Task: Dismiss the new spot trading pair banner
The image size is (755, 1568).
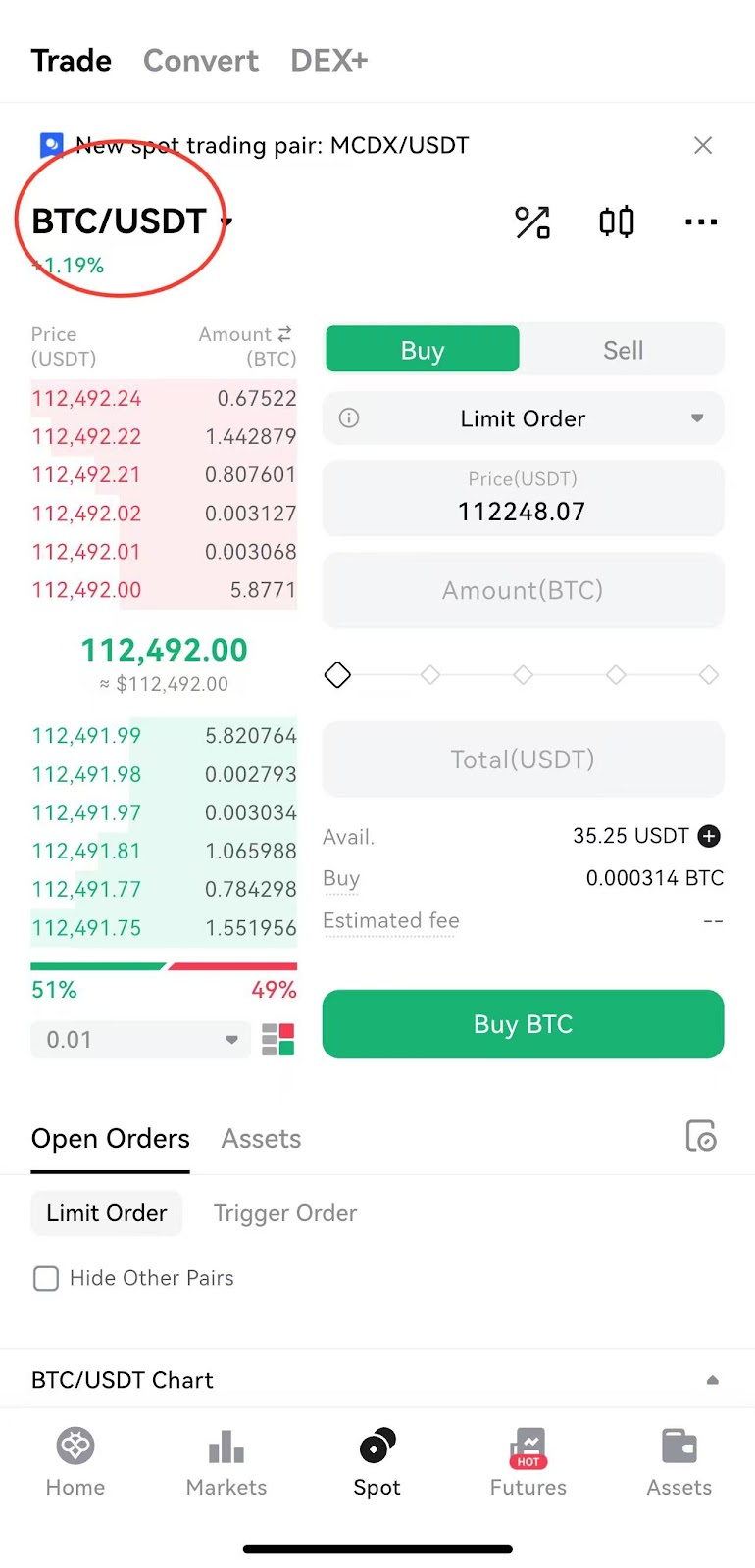Action: click(703, 146)
